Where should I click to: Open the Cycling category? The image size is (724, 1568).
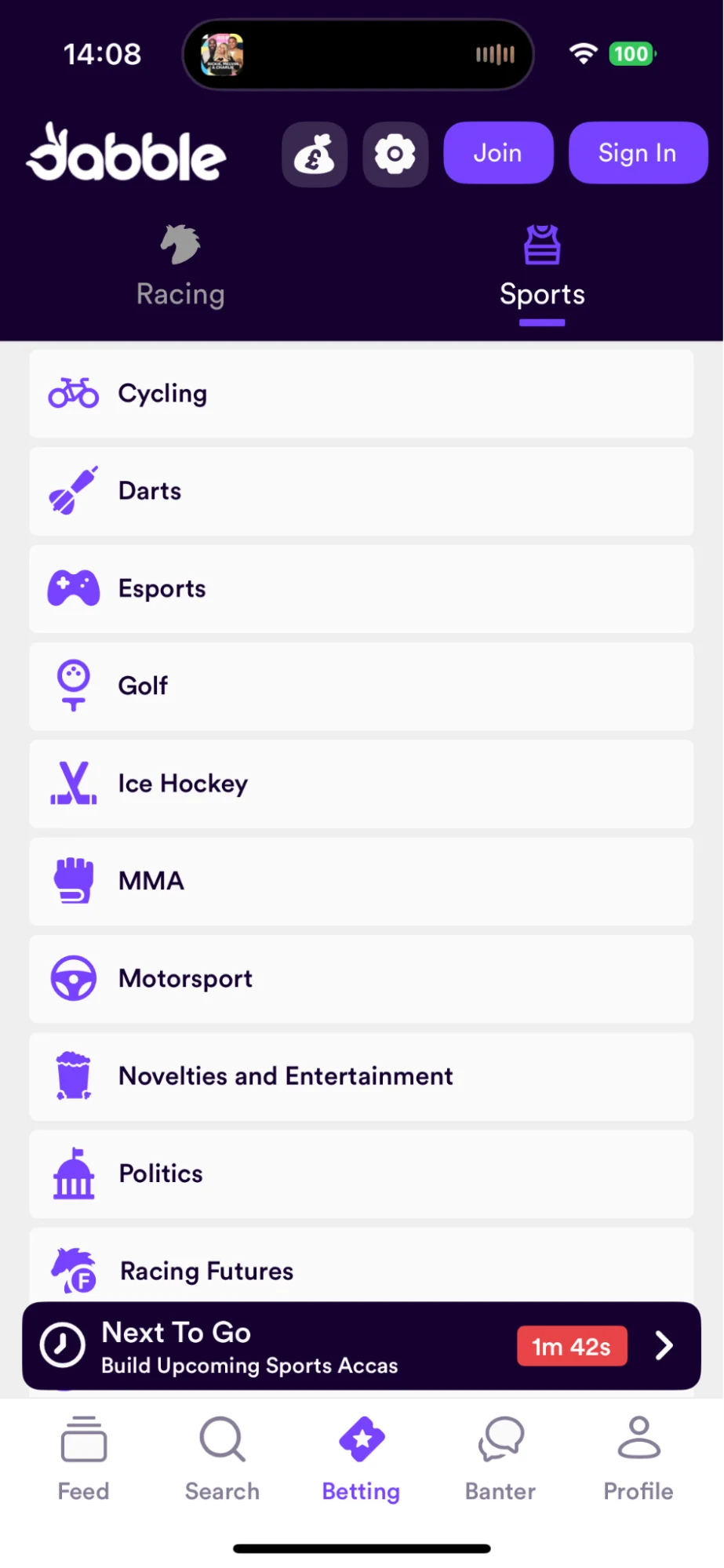(x=362, y=394)
